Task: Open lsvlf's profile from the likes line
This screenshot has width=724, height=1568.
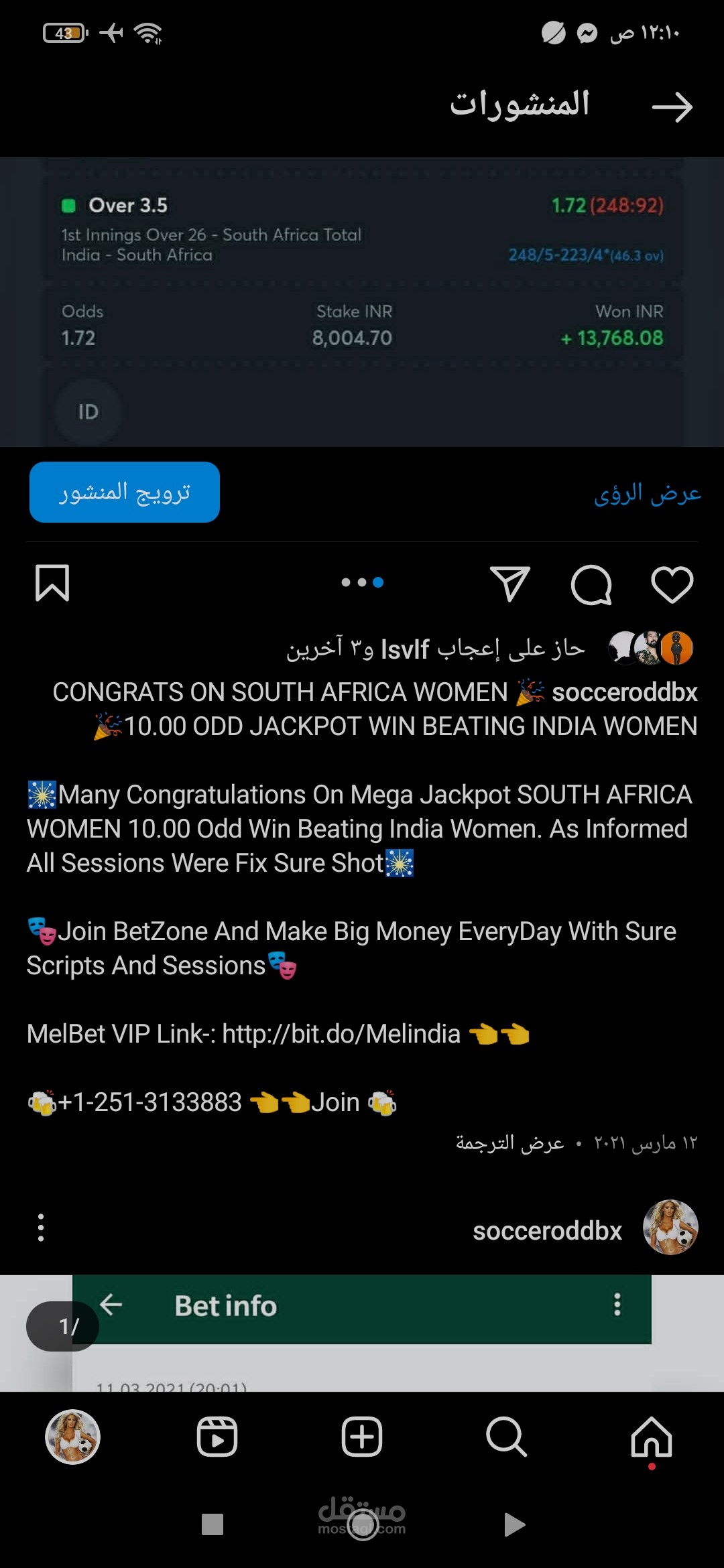Action: click(x=405, y=649)
